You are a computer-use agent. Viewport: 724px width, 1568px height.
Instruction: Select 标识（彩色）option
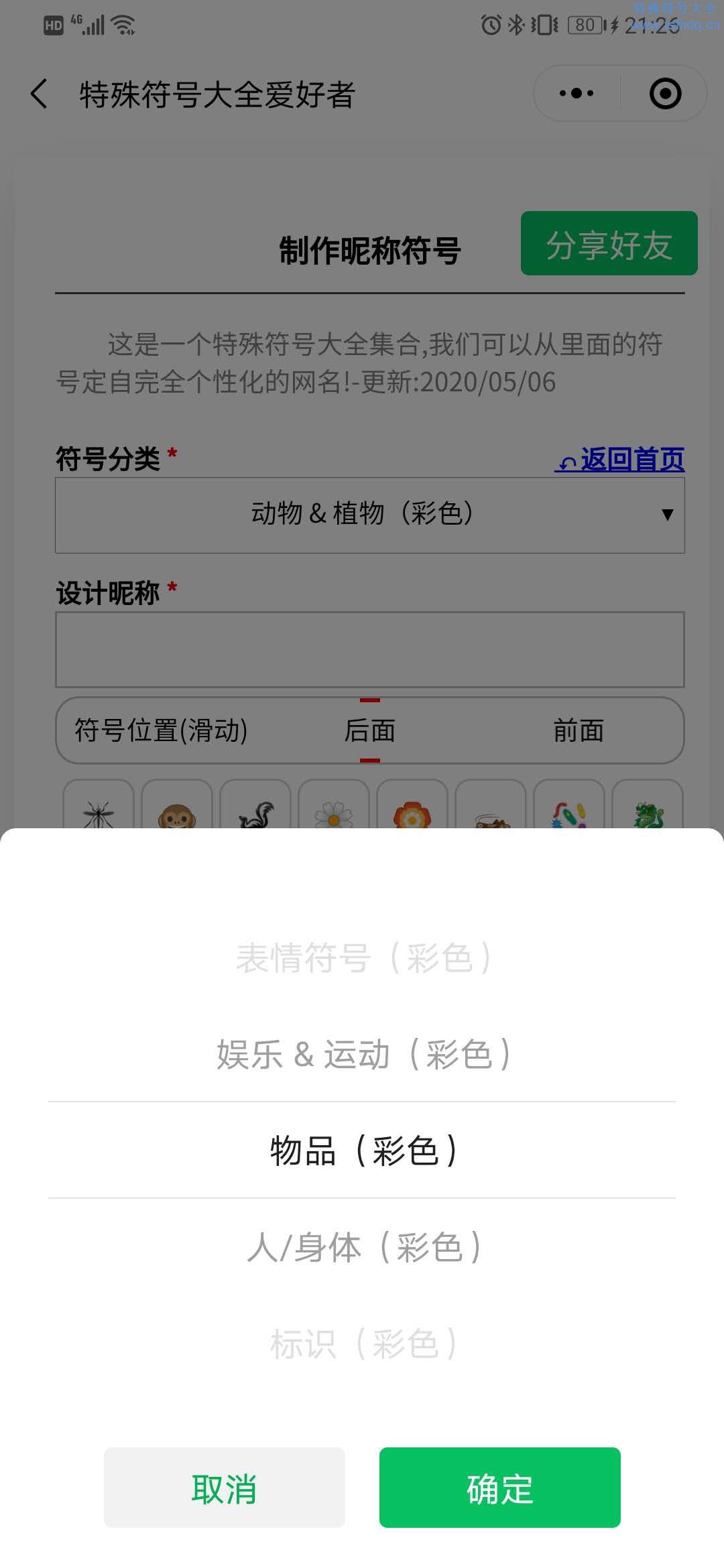coord(362,1344)
